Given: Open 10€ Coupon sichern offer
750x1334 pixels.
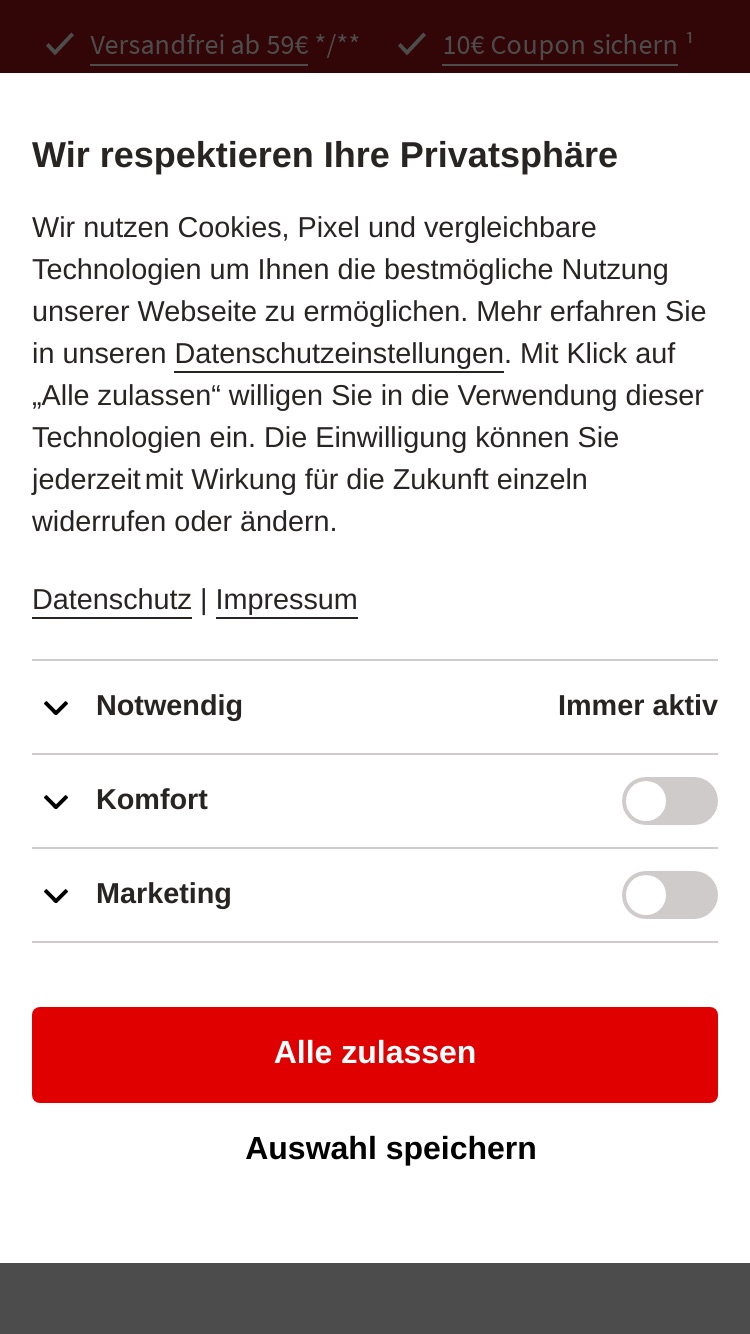Looking at the screenshot, I should [x=560, y=45].
